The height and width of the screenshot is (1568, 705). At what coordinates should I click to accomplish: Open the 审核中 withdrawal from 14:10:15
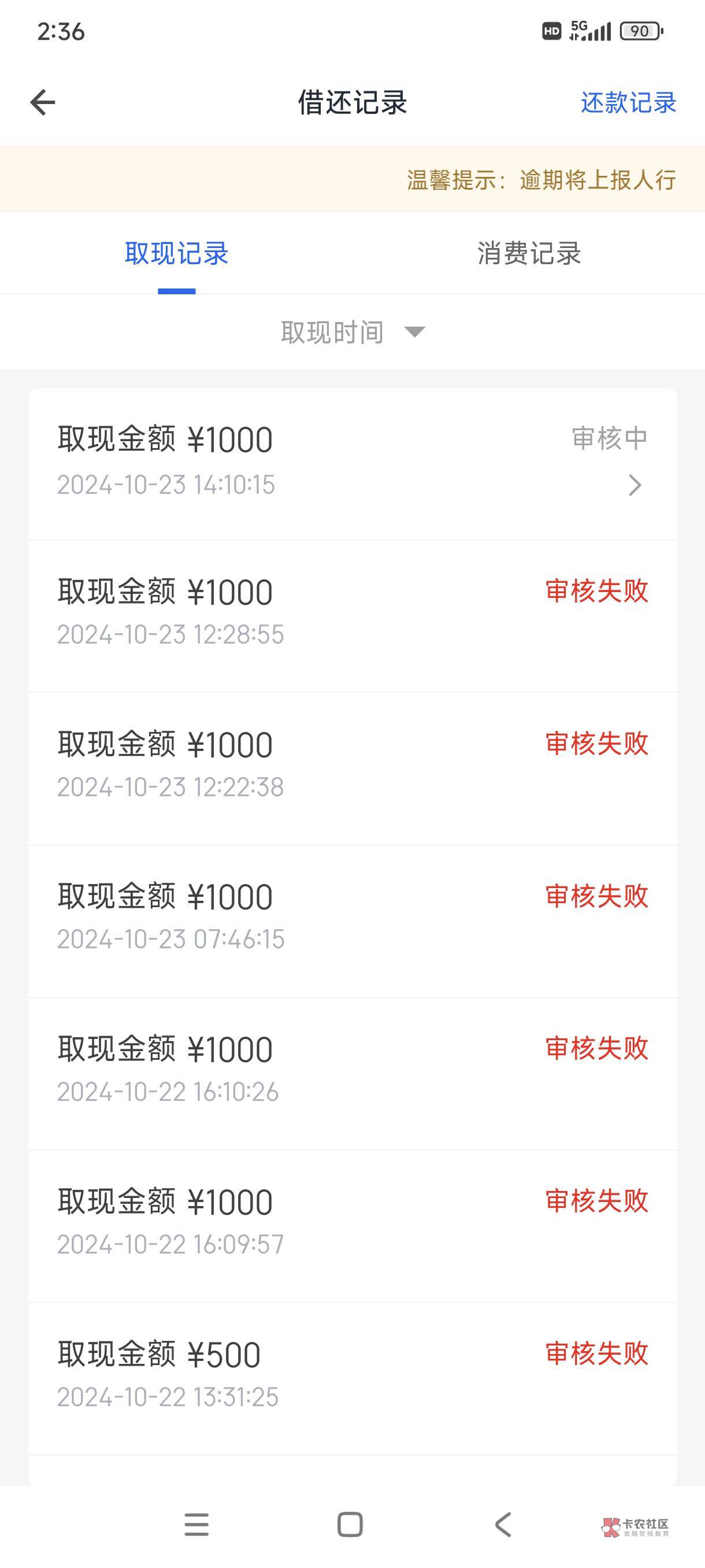(x=352, y=464)
